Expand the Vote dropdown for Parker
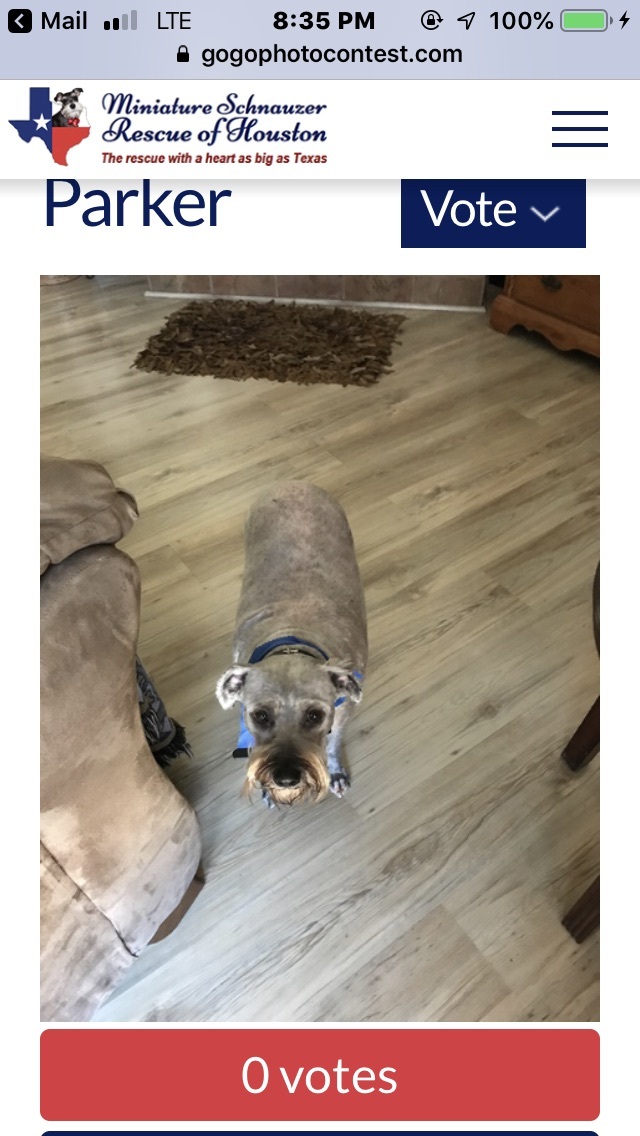This screenshot has width=640, height=1136. pos(493,213)
